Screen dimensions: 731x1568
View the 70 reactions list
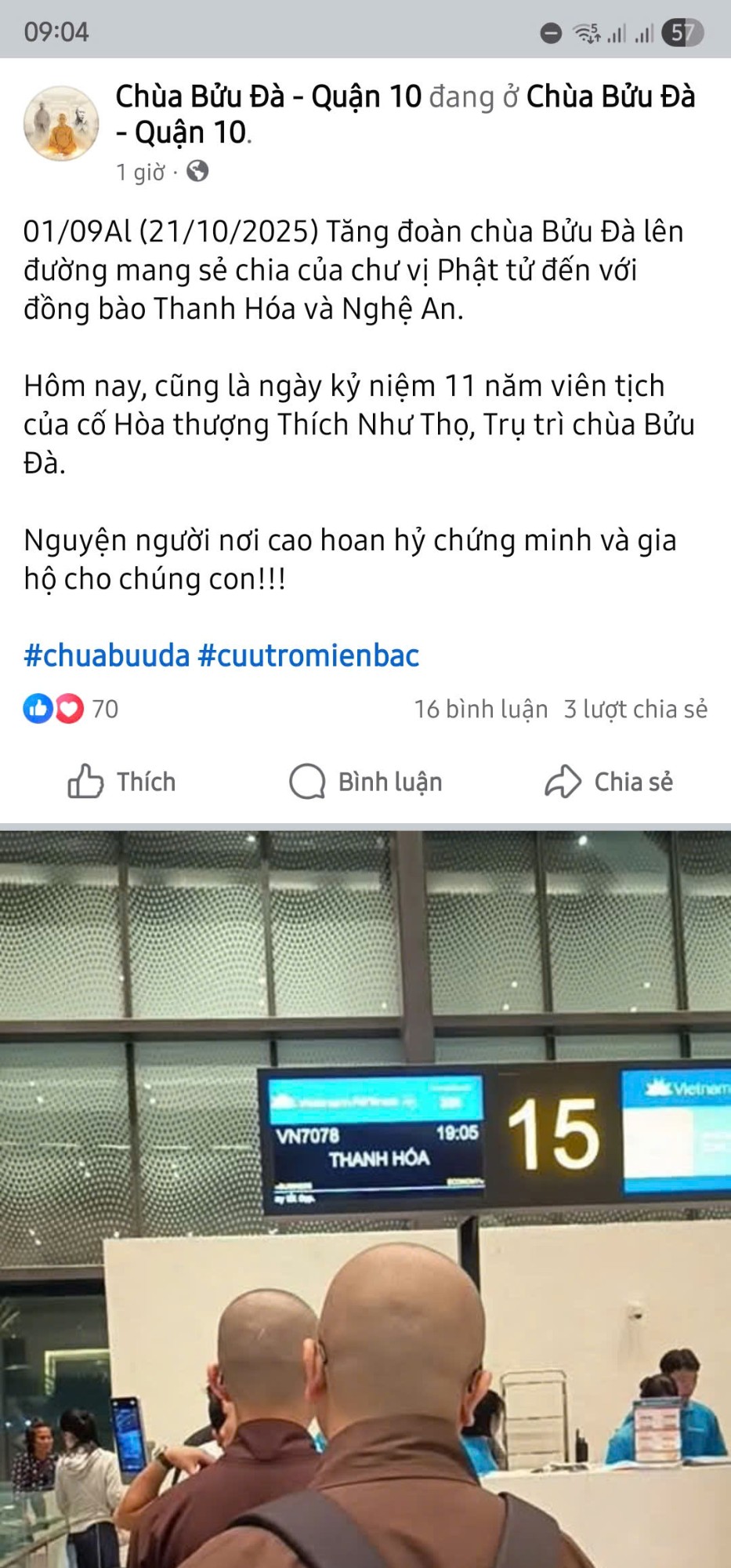71,709
